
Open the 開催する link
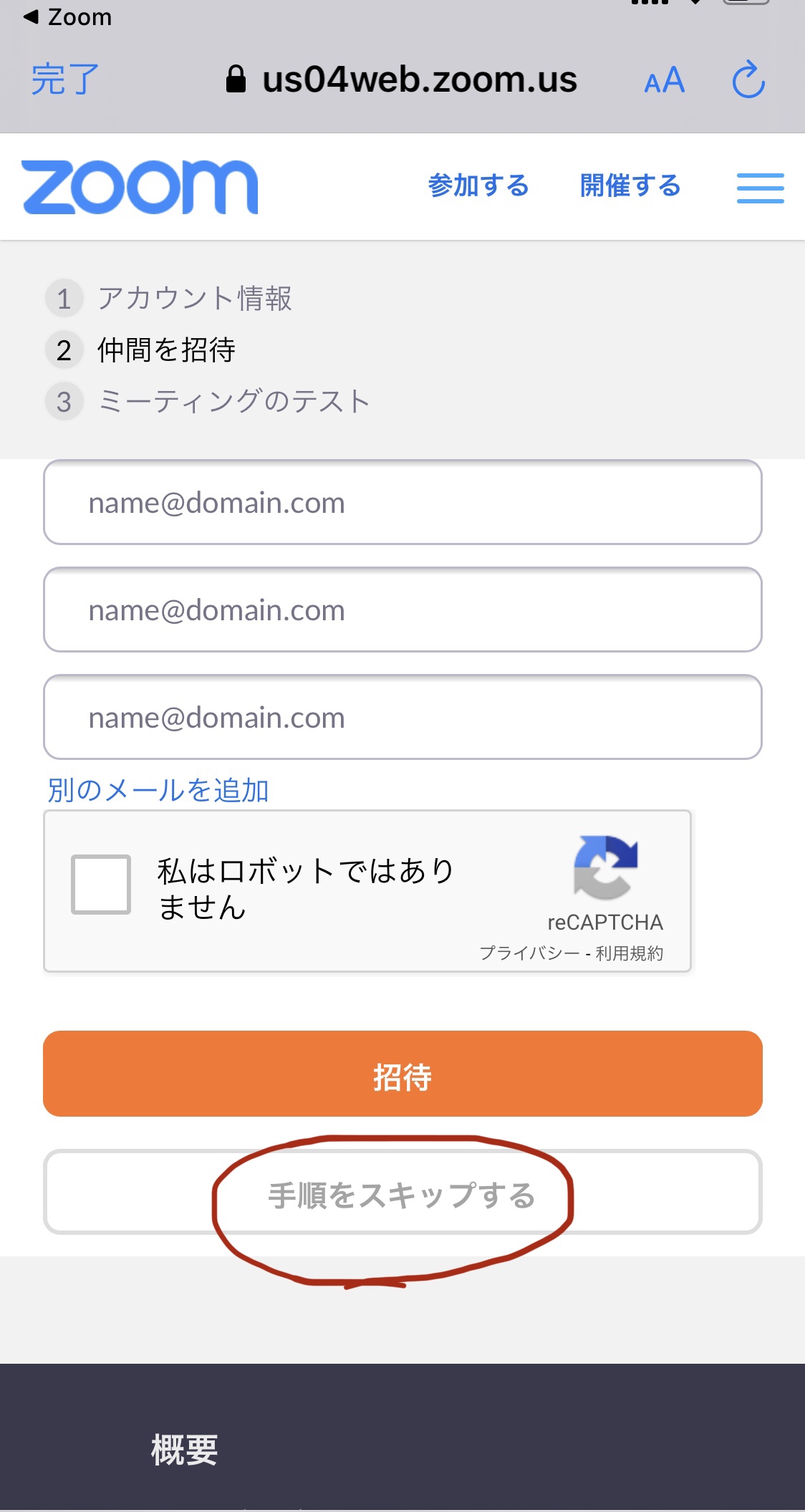[x=630, y=186]
